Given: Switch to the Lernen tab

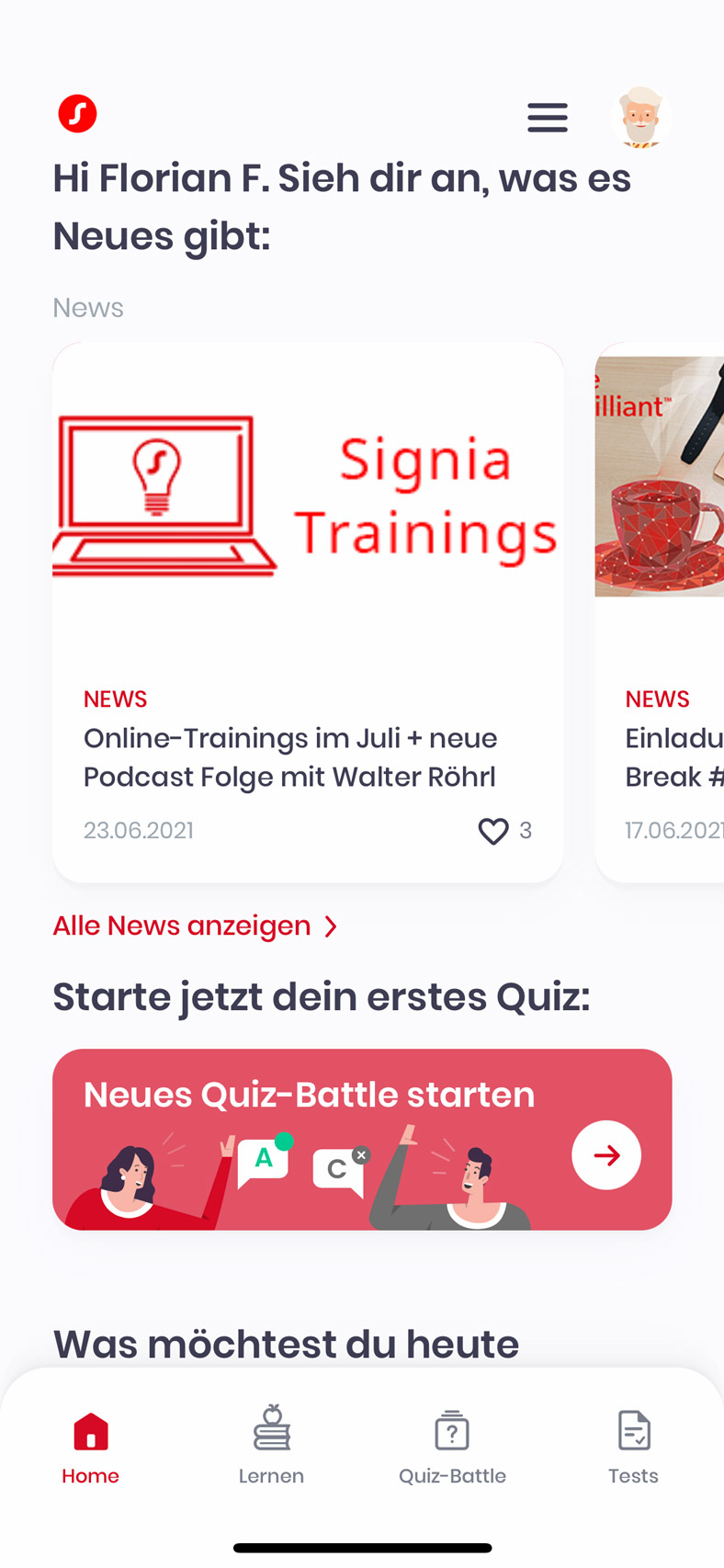Looking at the screenshot, I should click(x=271, y=1445).
